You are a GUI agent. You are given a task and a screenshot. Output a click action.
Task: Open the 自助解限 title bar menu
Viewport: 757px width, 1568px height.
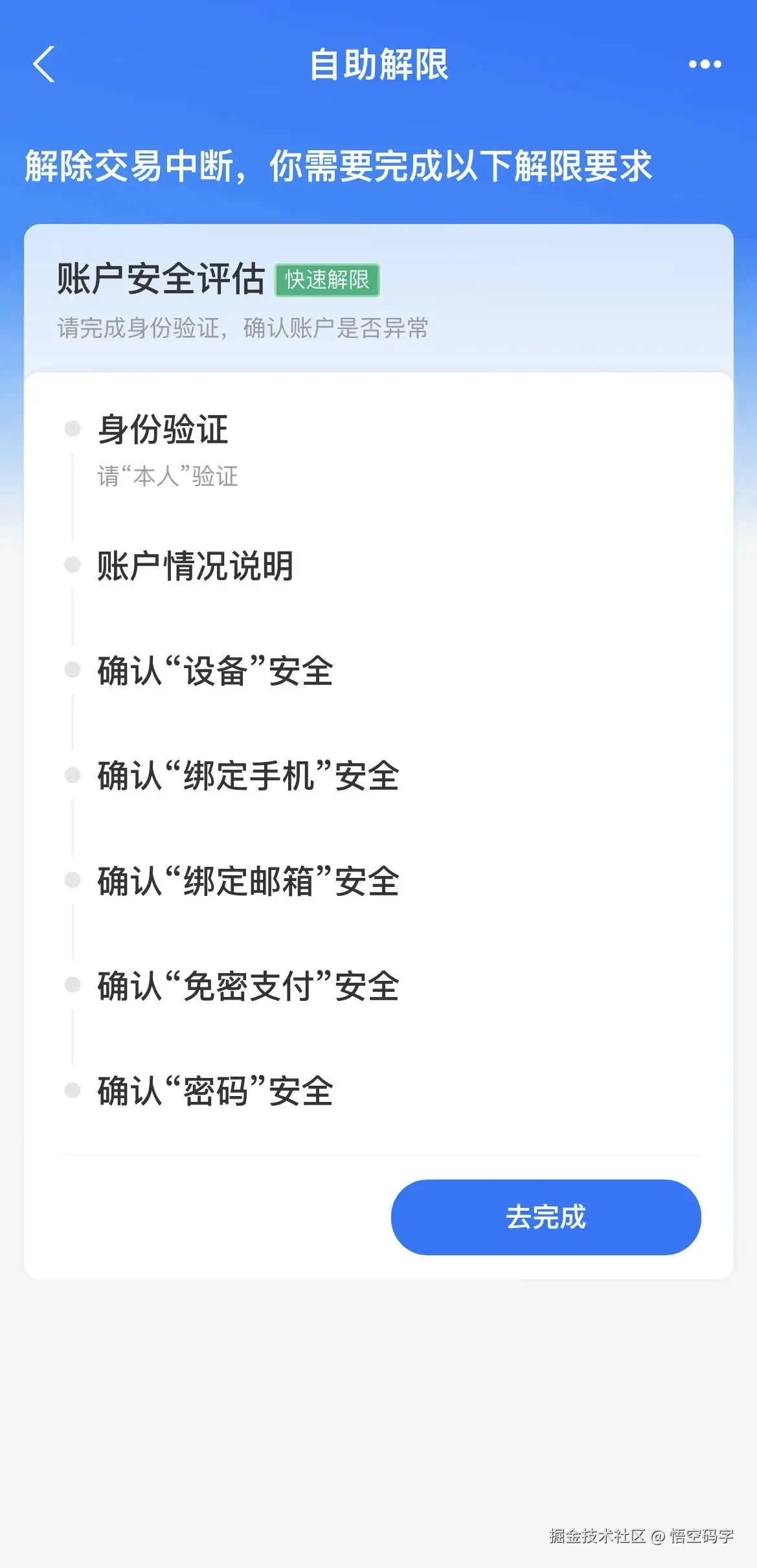pos(378,65)
